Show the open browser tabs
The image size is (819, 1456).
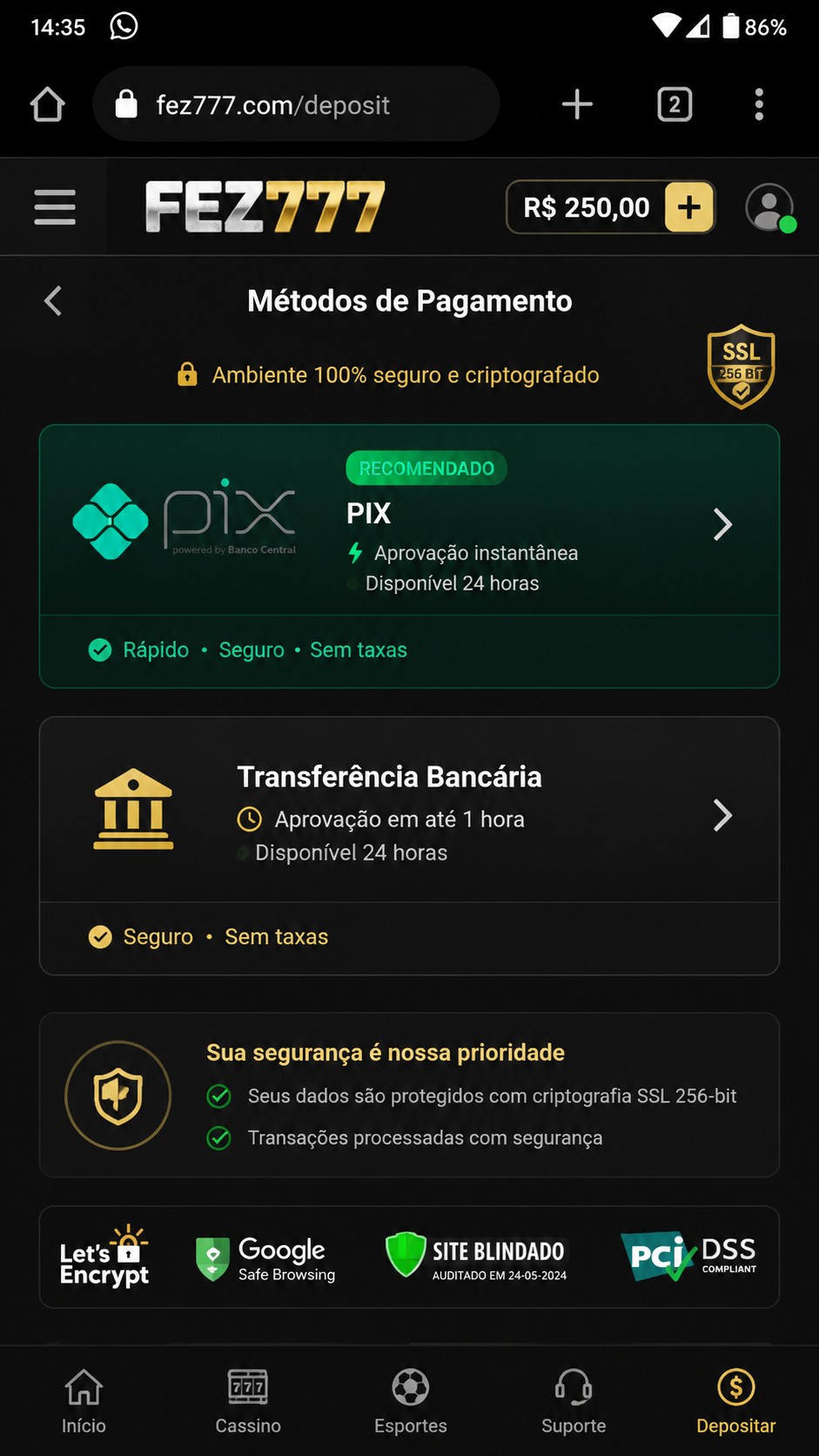pyautogui.click(x=675, y=104)
